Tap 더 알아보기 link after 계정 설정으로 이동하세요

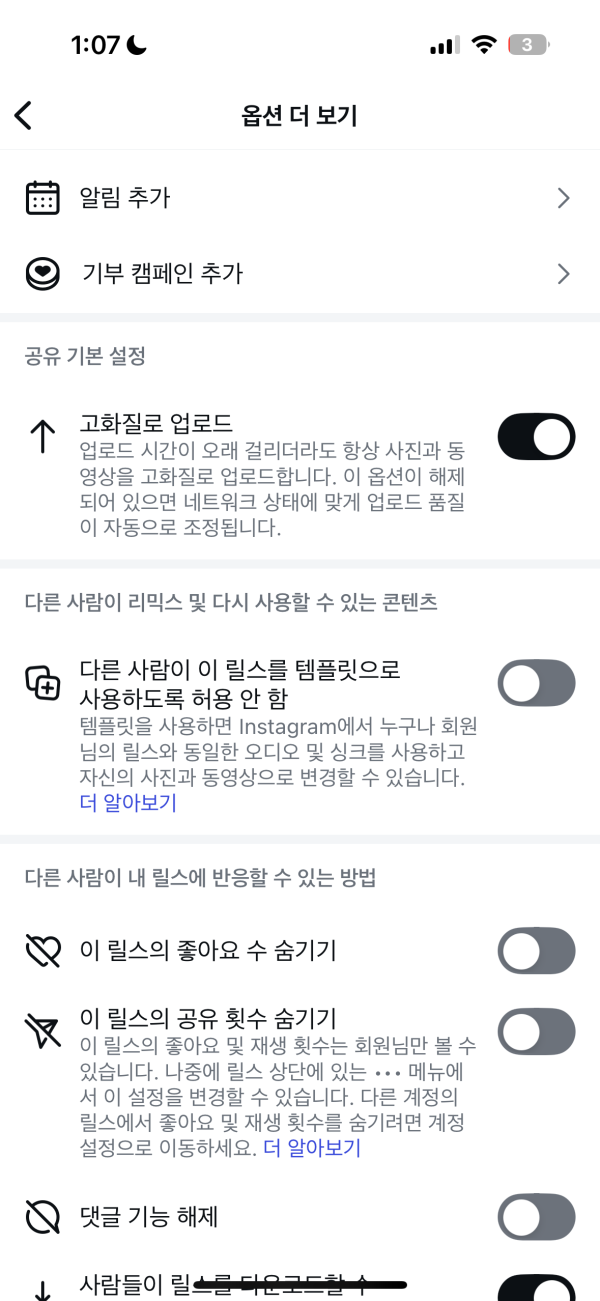point(311,1148)
